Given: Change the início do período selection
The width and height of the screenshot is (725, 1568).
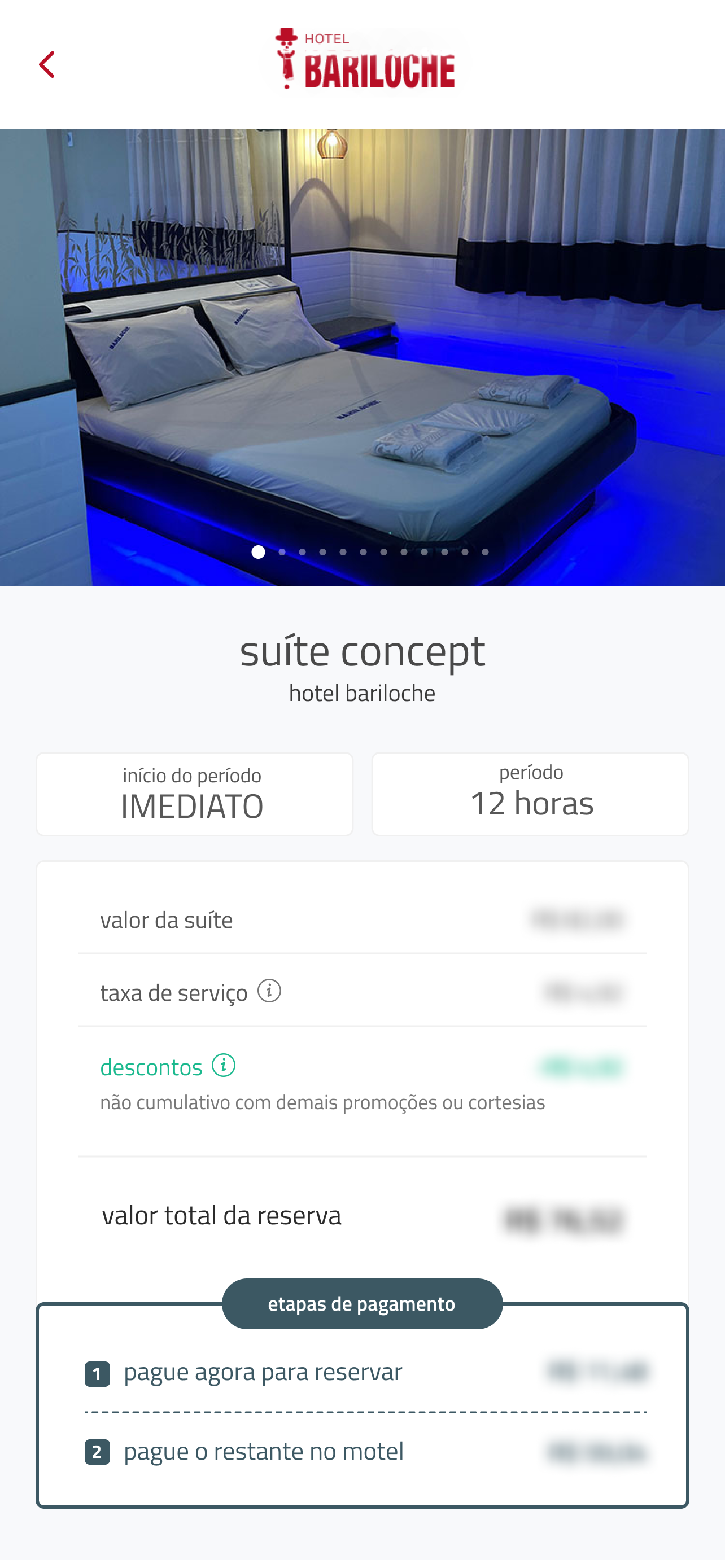Looking at the screenshot, I should click(x=194, y=794).
